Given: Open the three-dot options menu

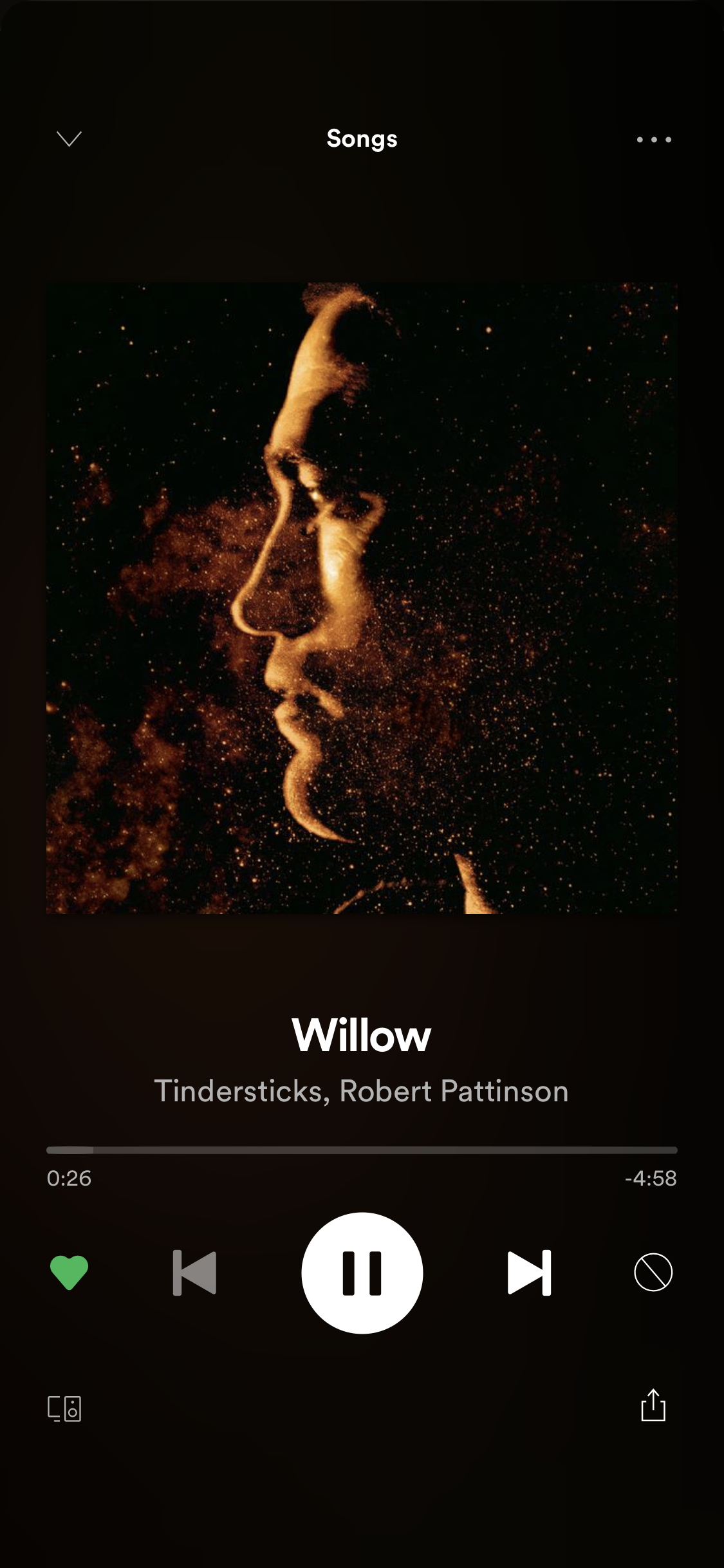Looking at the screenshot, I should click(x=653, y=139).
